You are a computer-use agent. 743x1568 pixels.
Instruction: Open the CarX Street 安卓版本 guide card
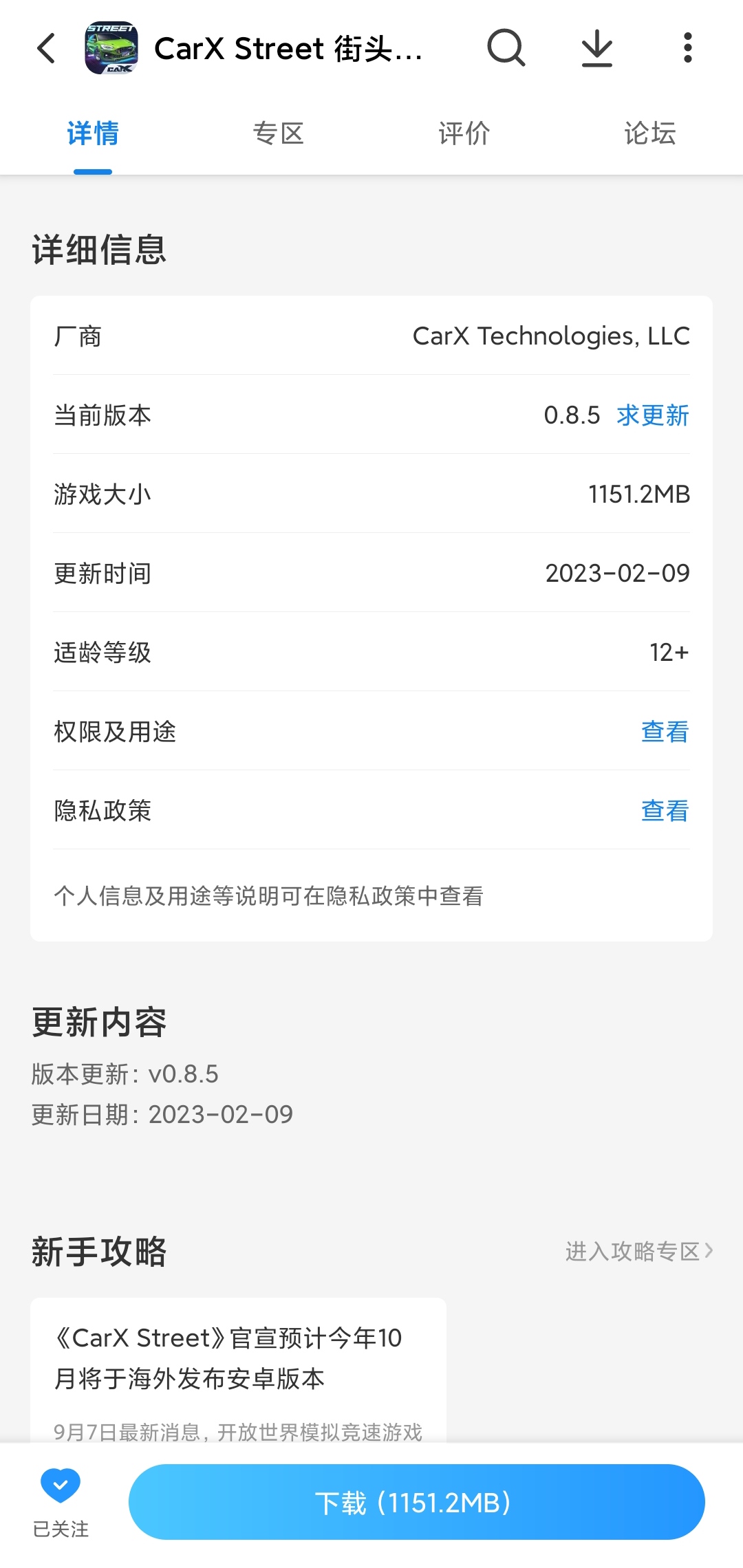[x=238, y=1369]
